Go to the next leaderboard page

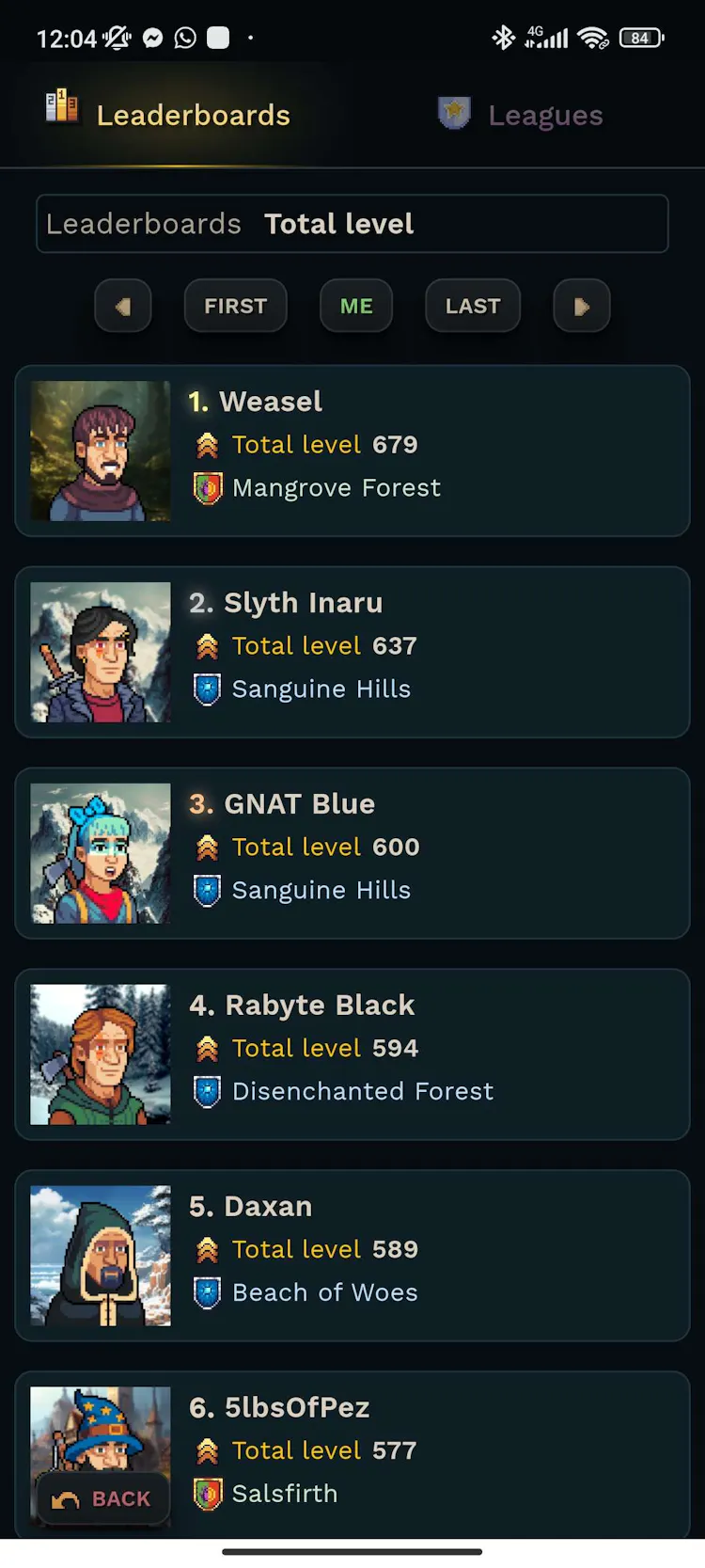(x=581, y=306)
